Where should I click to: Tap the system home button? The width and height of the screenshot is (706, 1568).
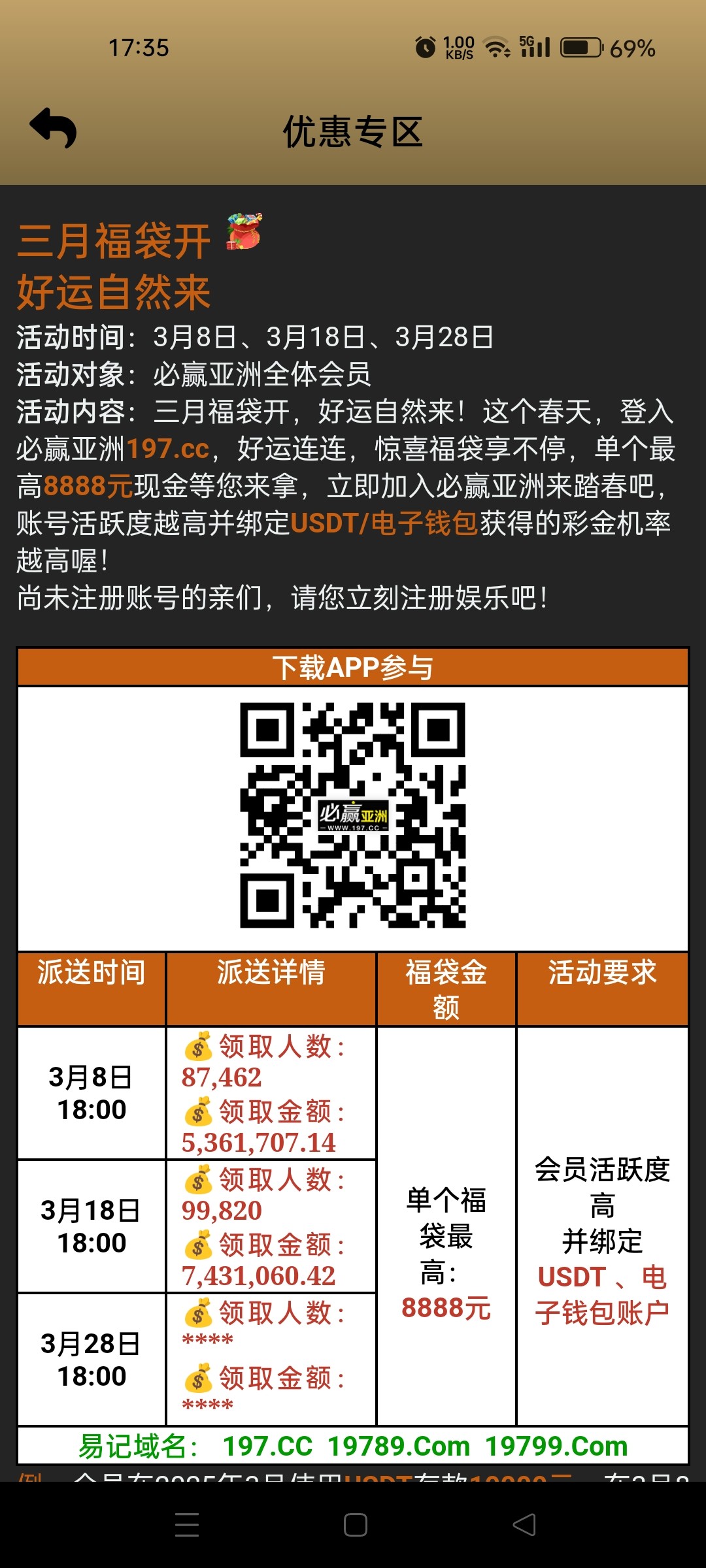point(355,1525)
